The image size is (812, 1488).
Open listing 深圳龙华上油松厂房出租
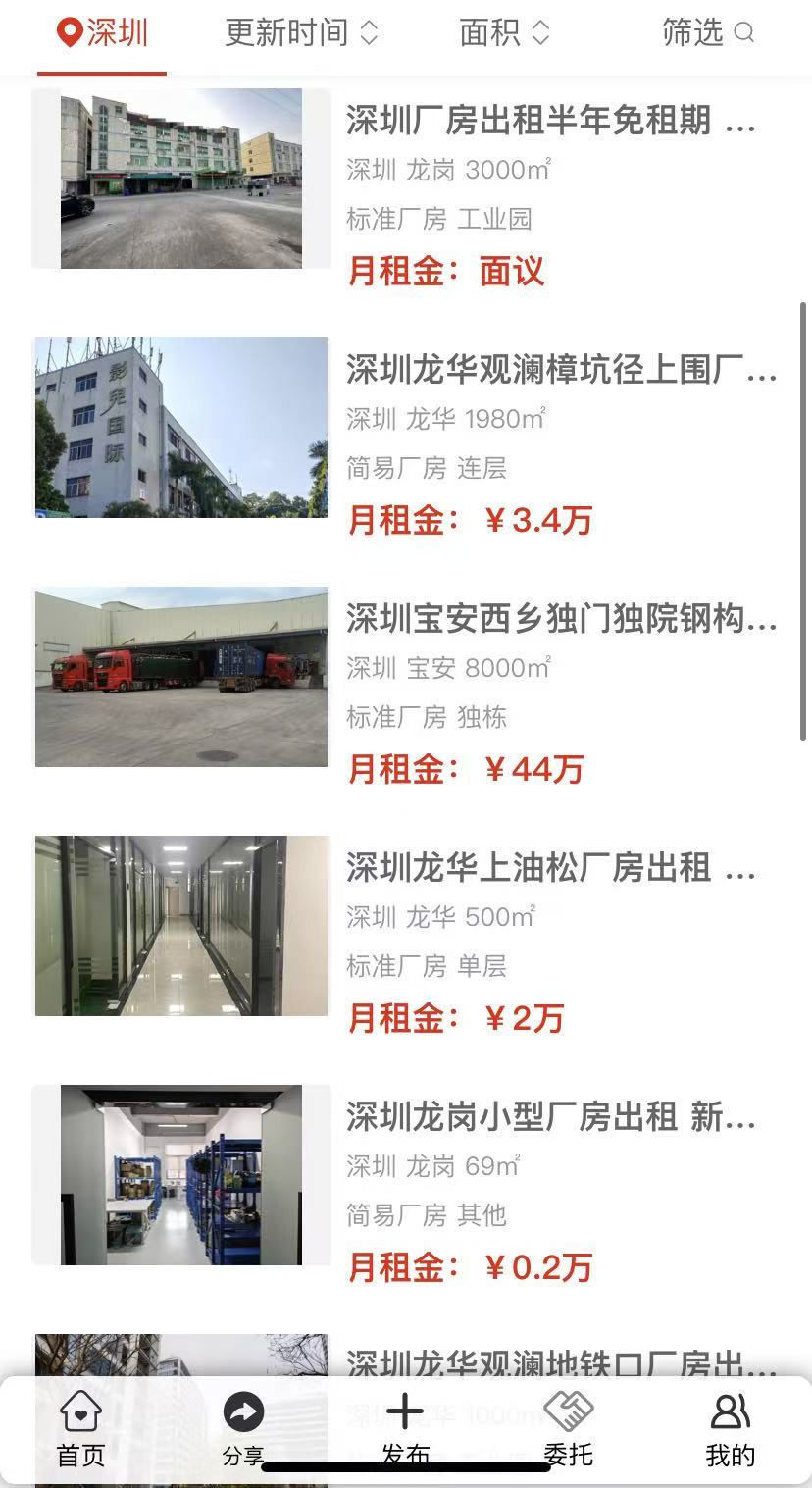coord(549,868)
